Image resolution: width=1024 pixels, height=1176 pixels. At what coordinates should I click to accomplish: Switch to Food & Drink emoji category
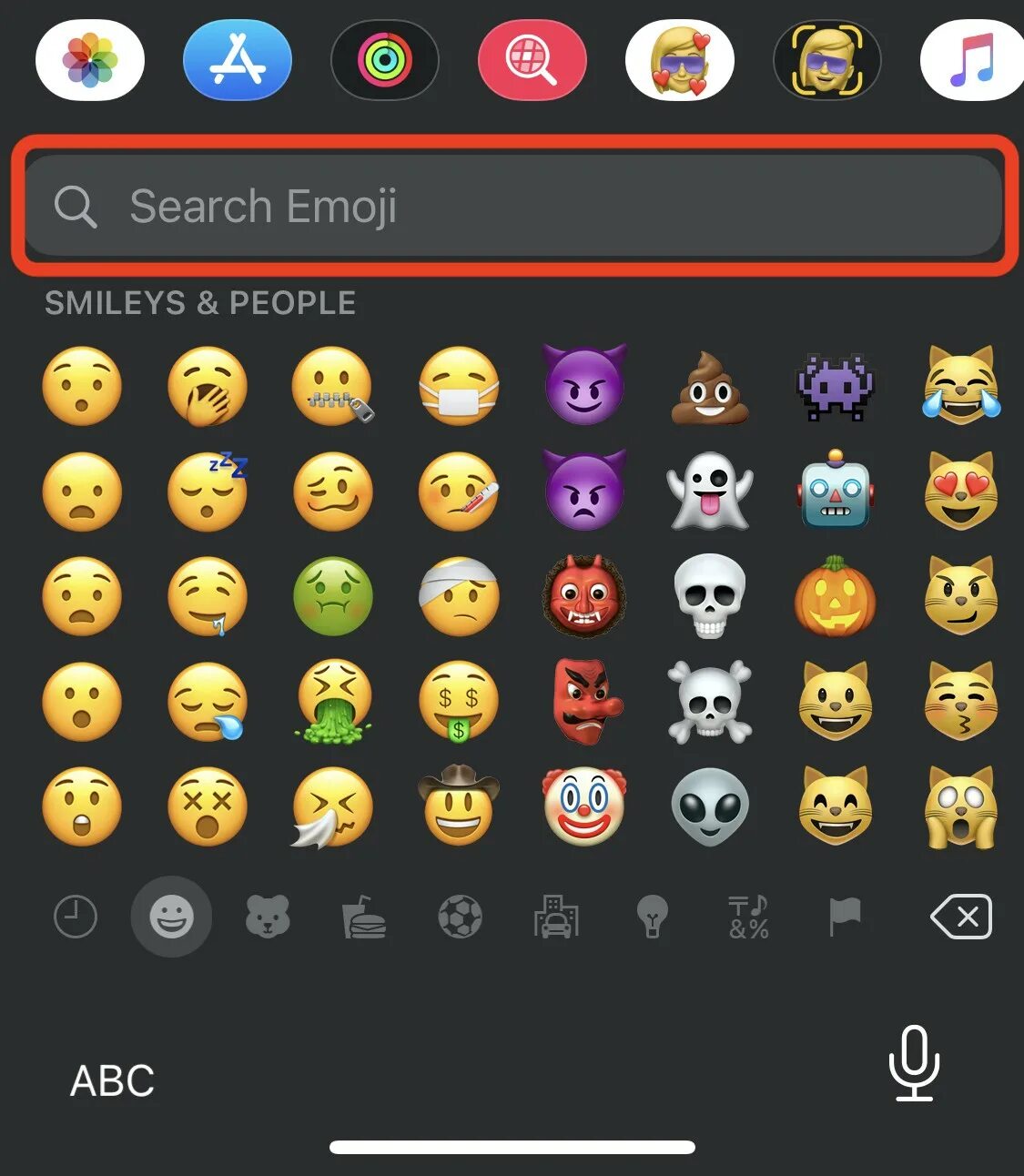[x=364, y=917]
